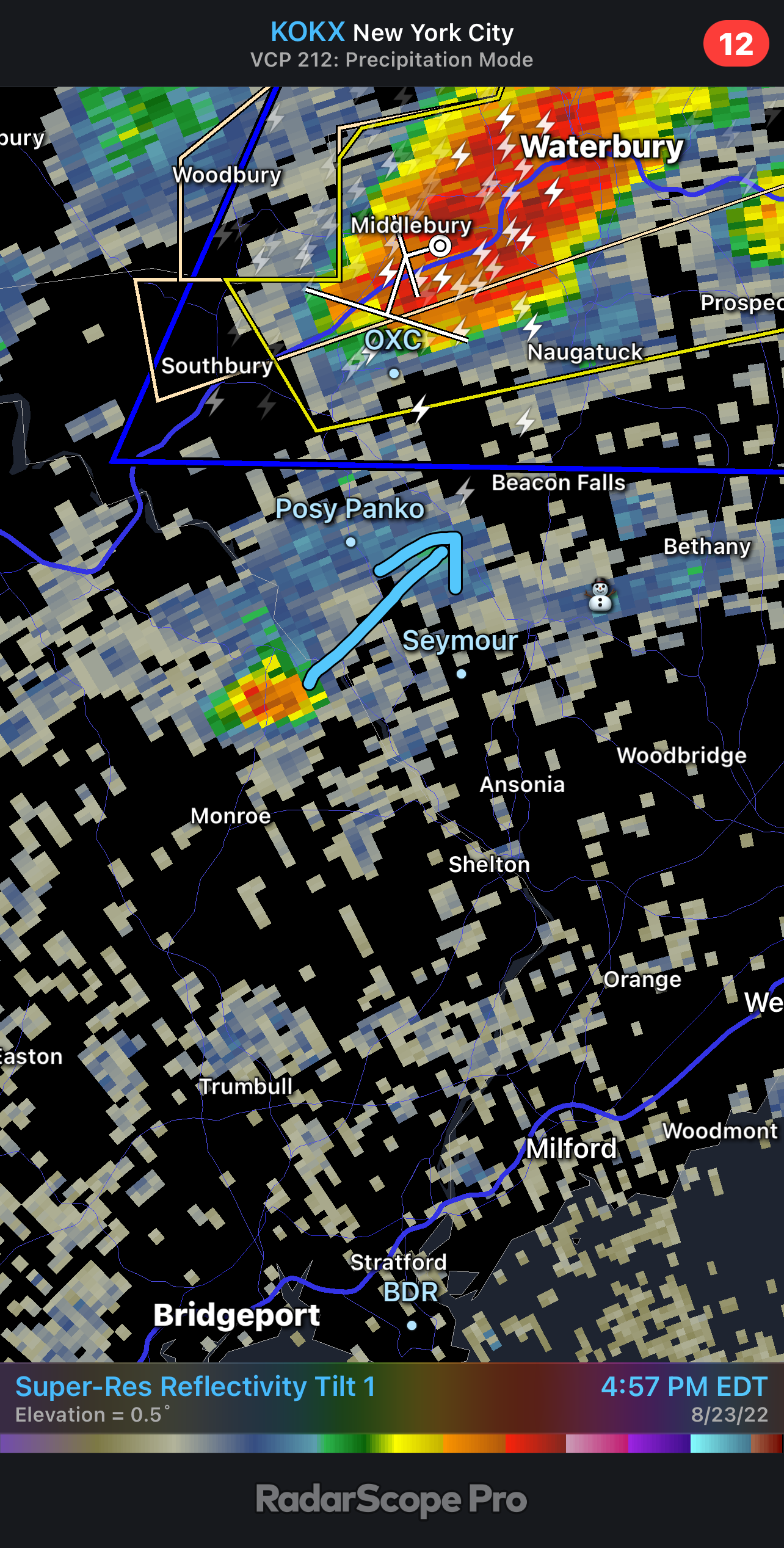Select the Seymour location marker
The height and width of the screenshot is (1548, 784).
tap(462, 674)
